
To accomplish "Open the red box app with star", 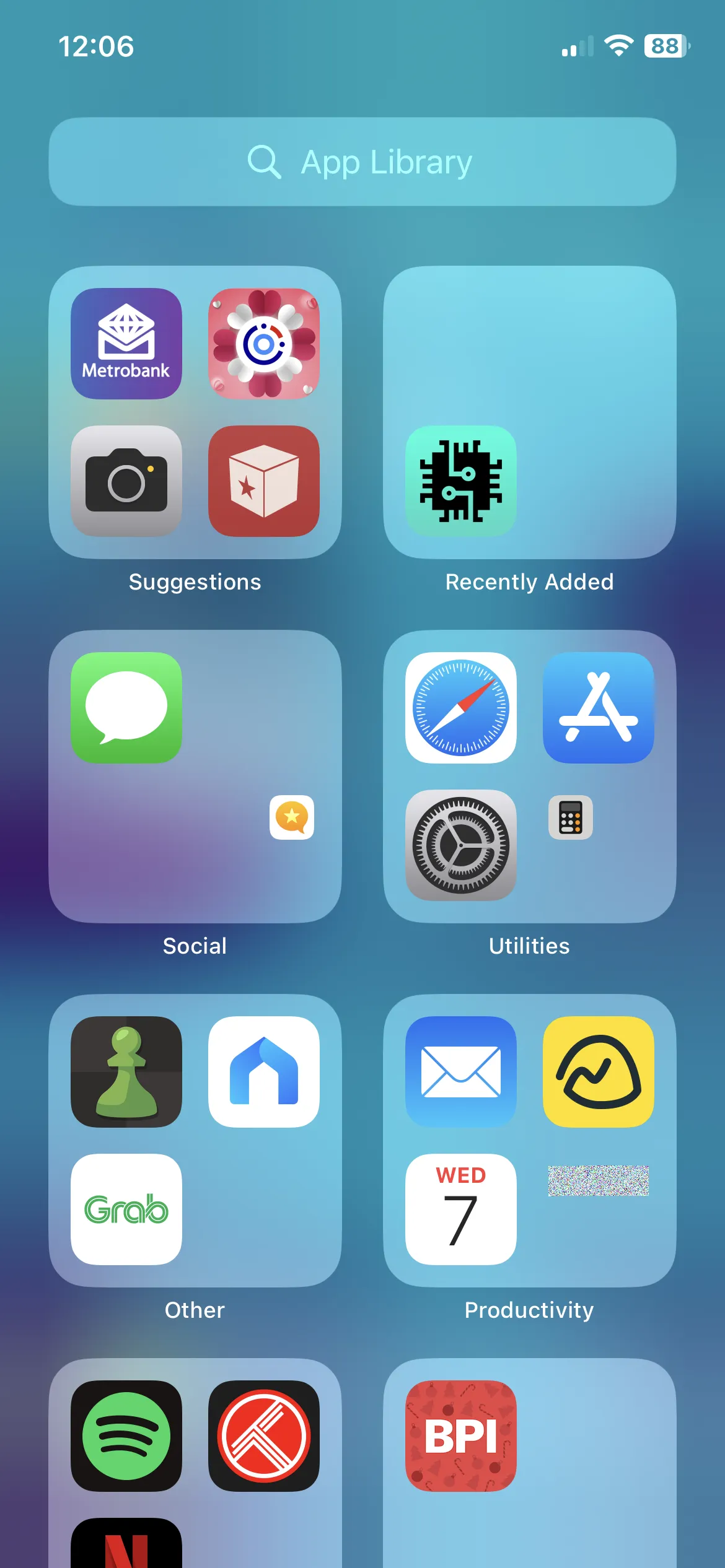I will click(264, 481).
